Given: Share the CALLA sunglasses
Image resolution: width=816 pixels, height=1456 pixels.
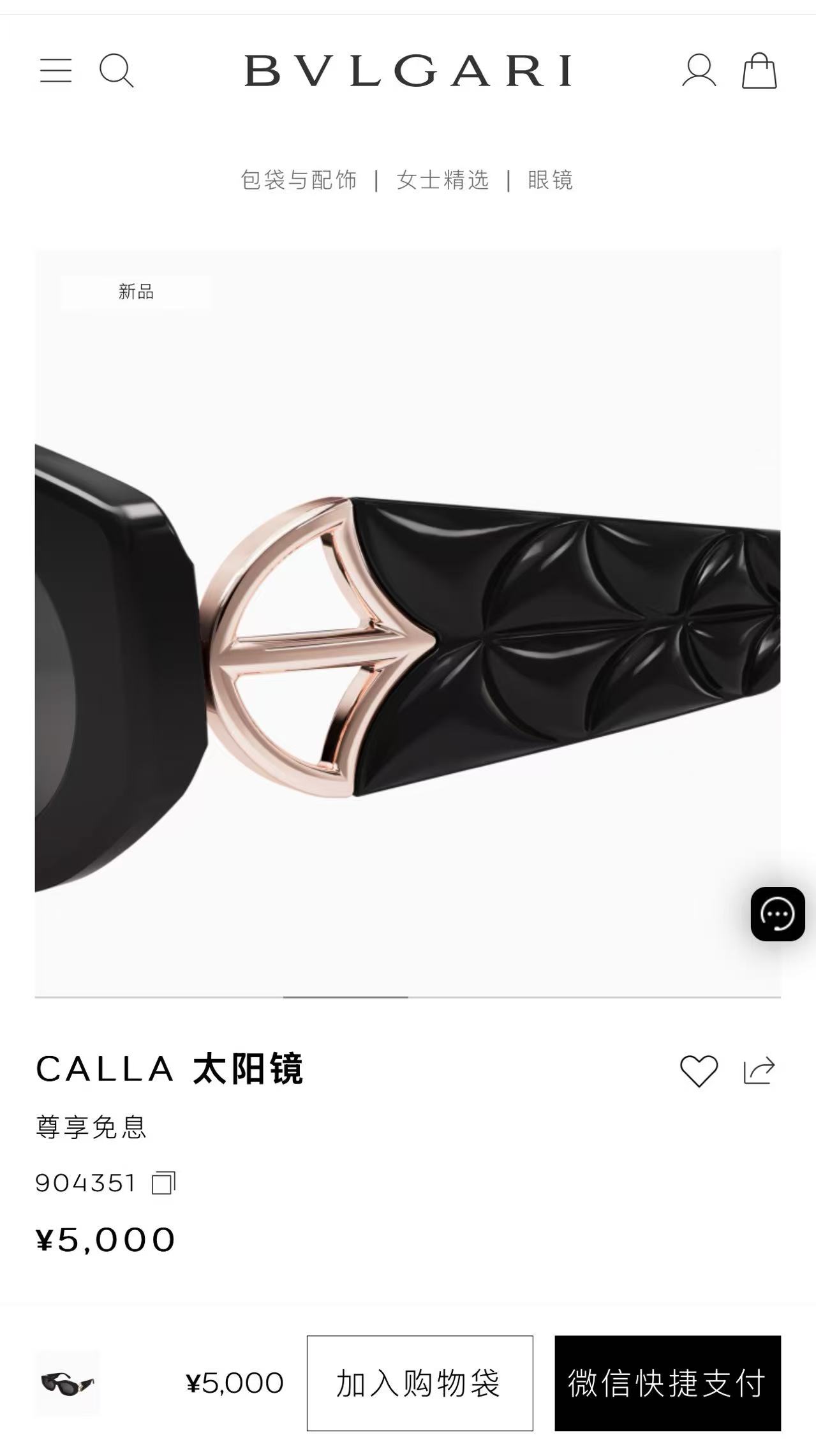Looking at the screenshot, I should [x=759, y=1071].
